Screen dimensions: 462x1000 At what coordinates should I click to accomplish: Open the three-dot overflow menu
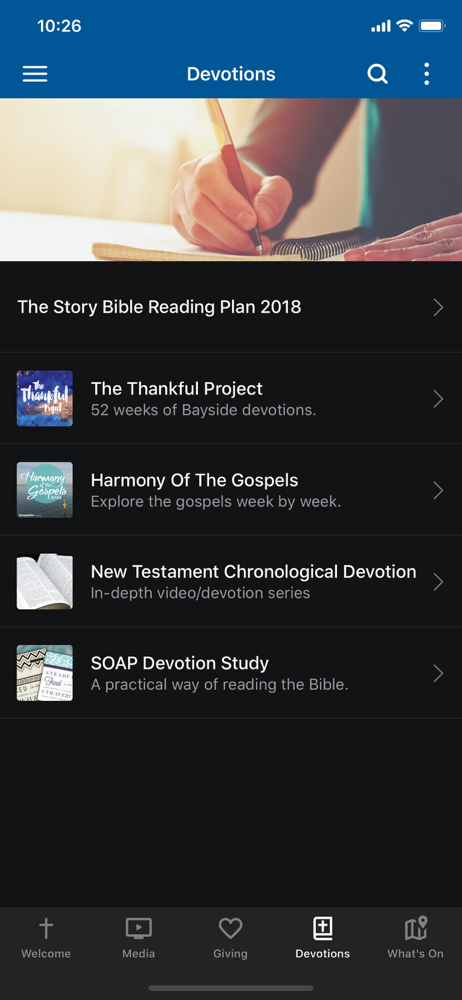(427, 74)
